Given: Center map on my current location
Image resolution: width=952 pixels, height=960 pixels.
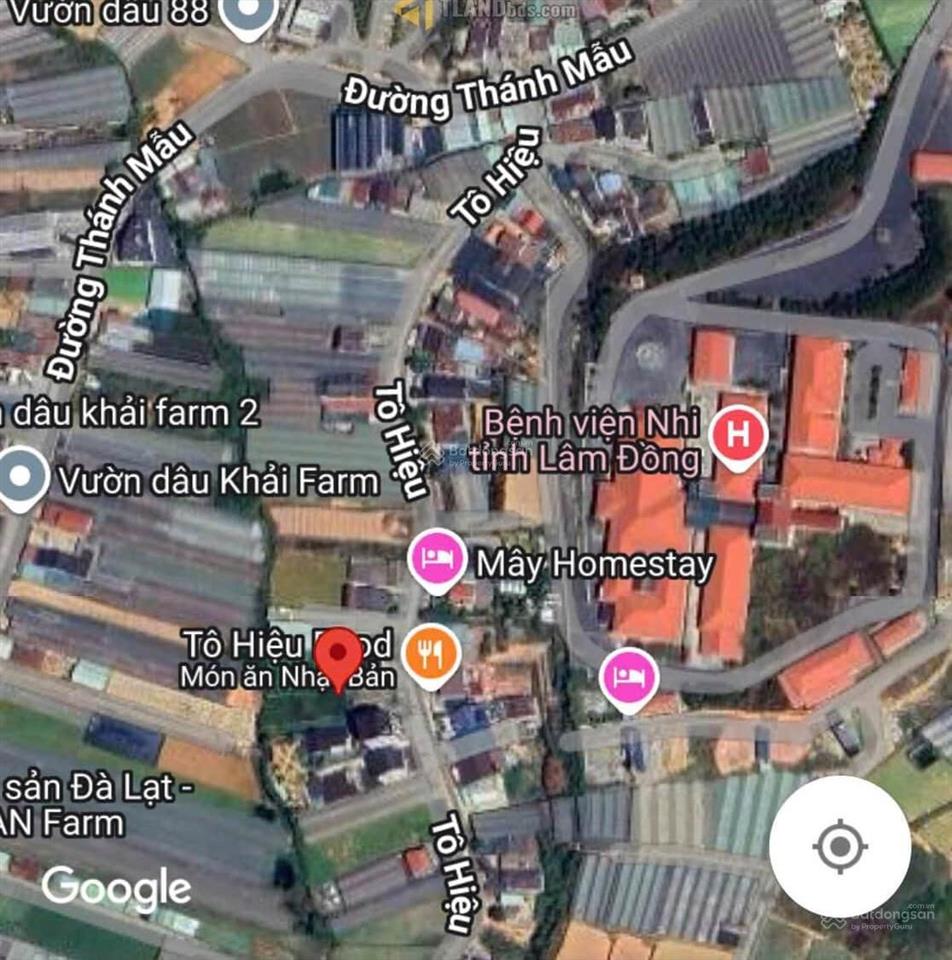Looking at the screenshot, I should pos(839,847).
